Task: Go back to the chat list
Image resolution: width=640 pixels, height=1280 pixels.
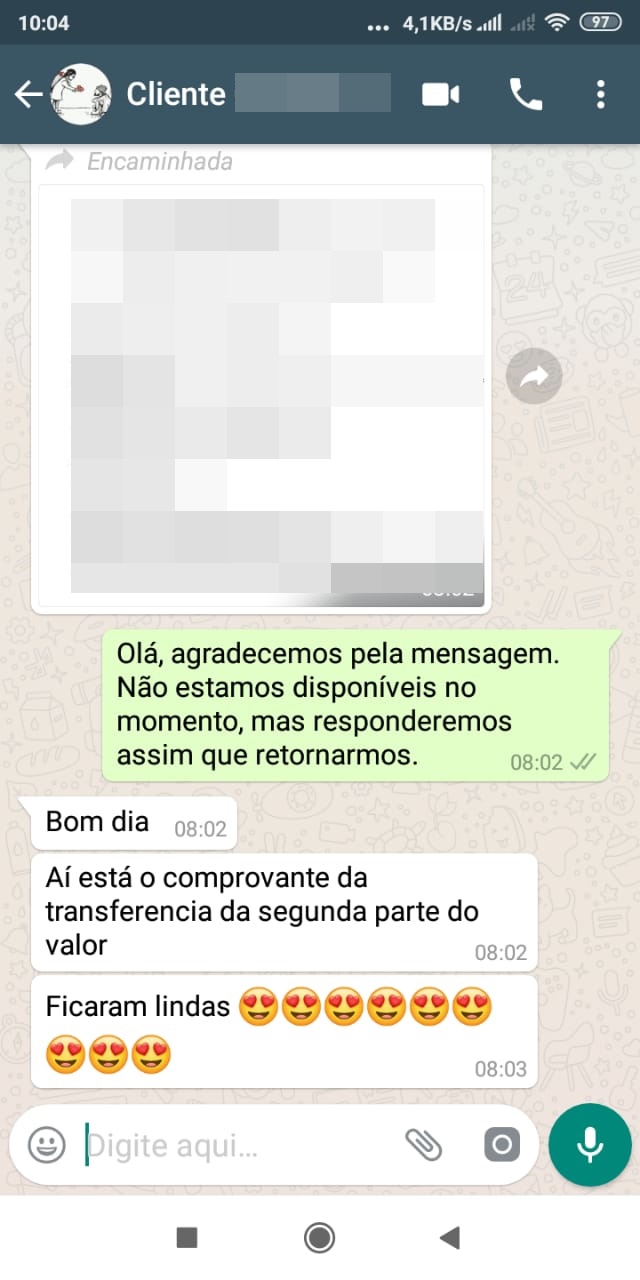Action: [x=28, y=95]
